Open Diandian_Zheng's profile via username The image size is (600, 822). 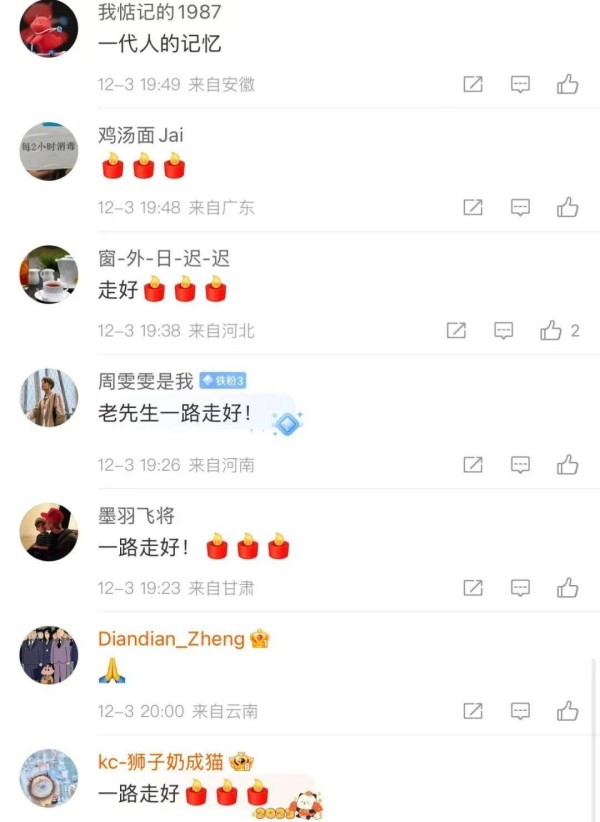[171, 639]
